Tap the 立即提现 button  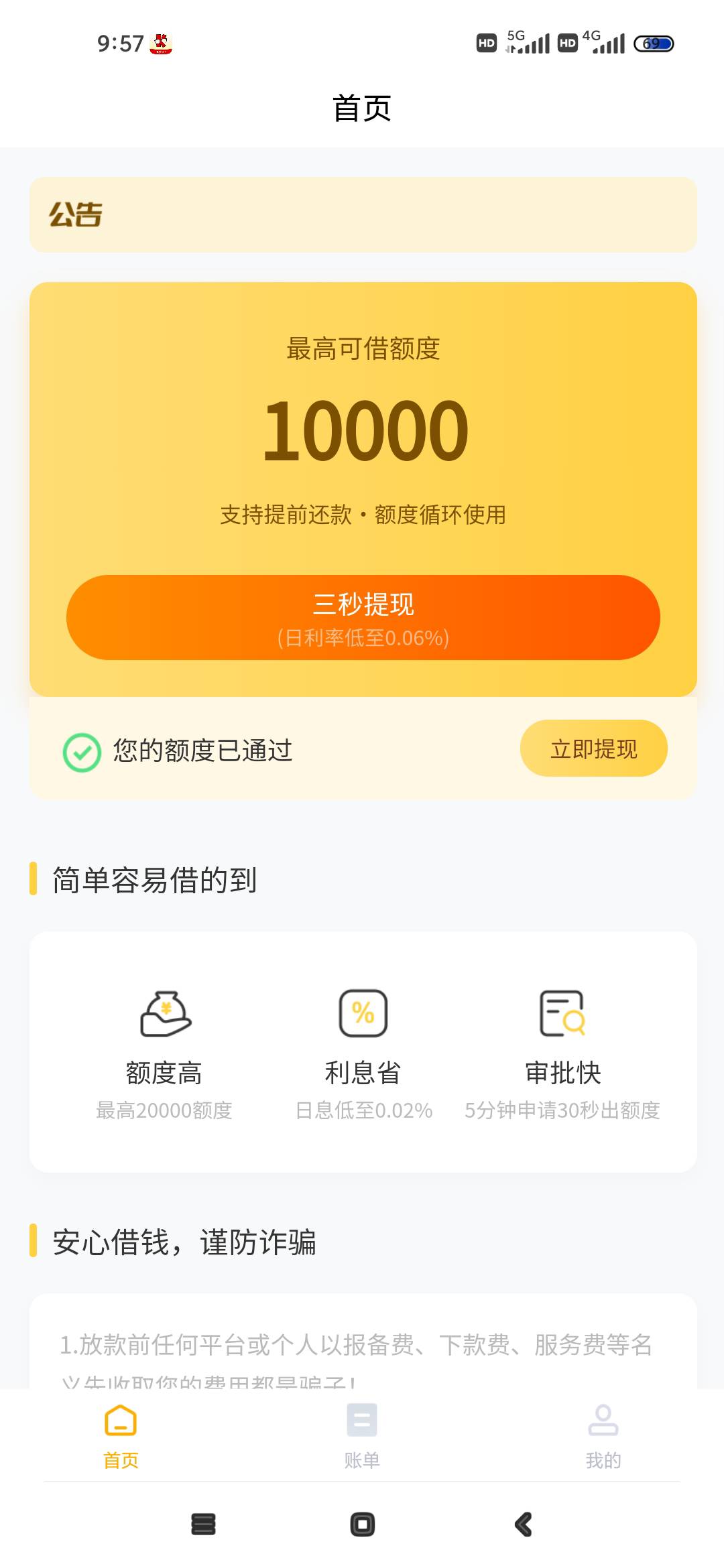[593, 748]
